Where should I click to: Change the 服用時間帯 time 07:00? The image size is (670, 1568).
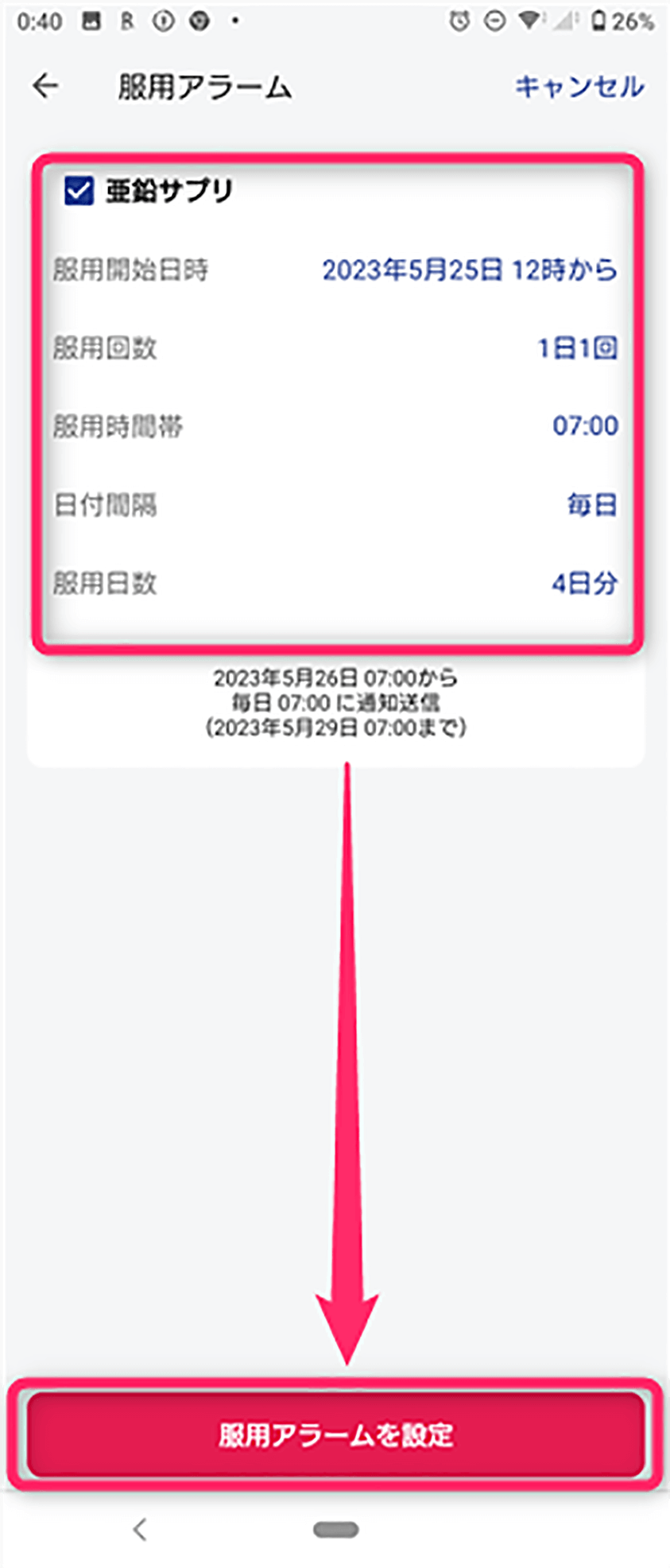[x=585, y=426]
